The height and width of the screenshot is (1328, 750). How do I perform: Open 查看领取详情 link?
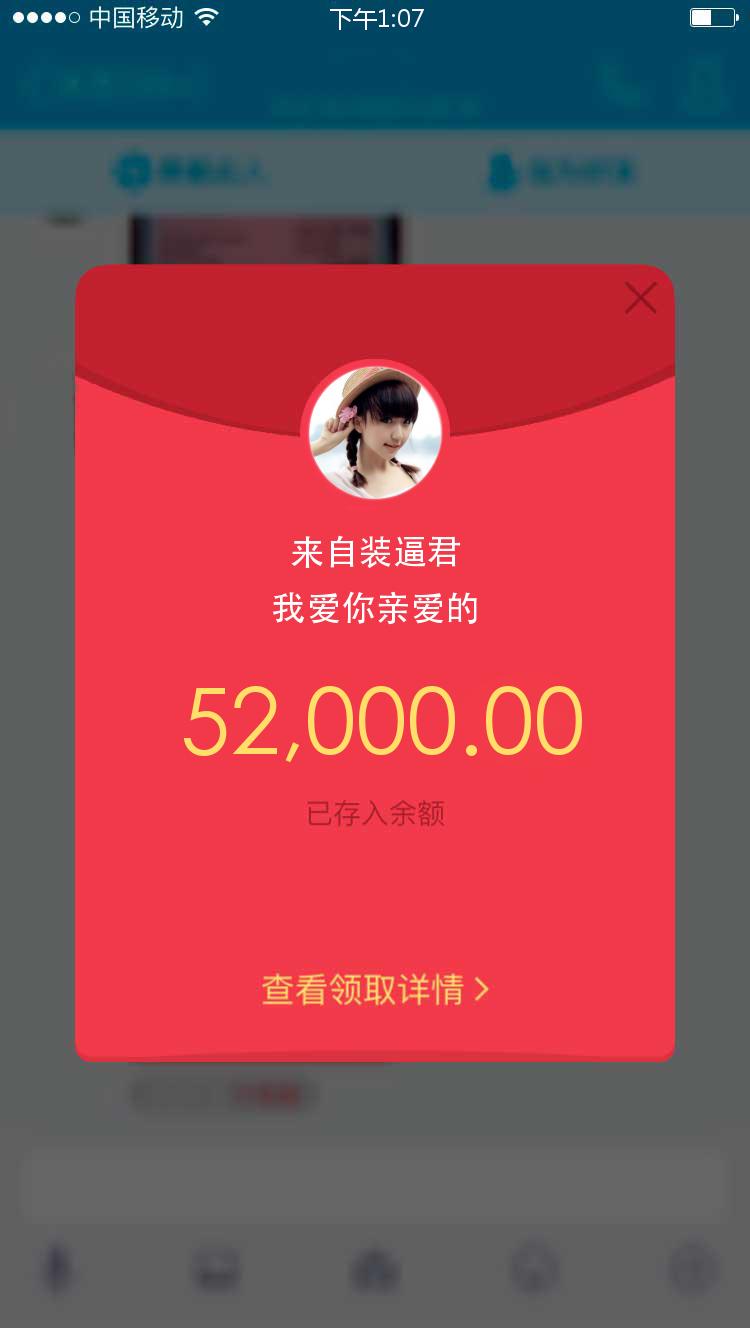[x=375, y=989]
